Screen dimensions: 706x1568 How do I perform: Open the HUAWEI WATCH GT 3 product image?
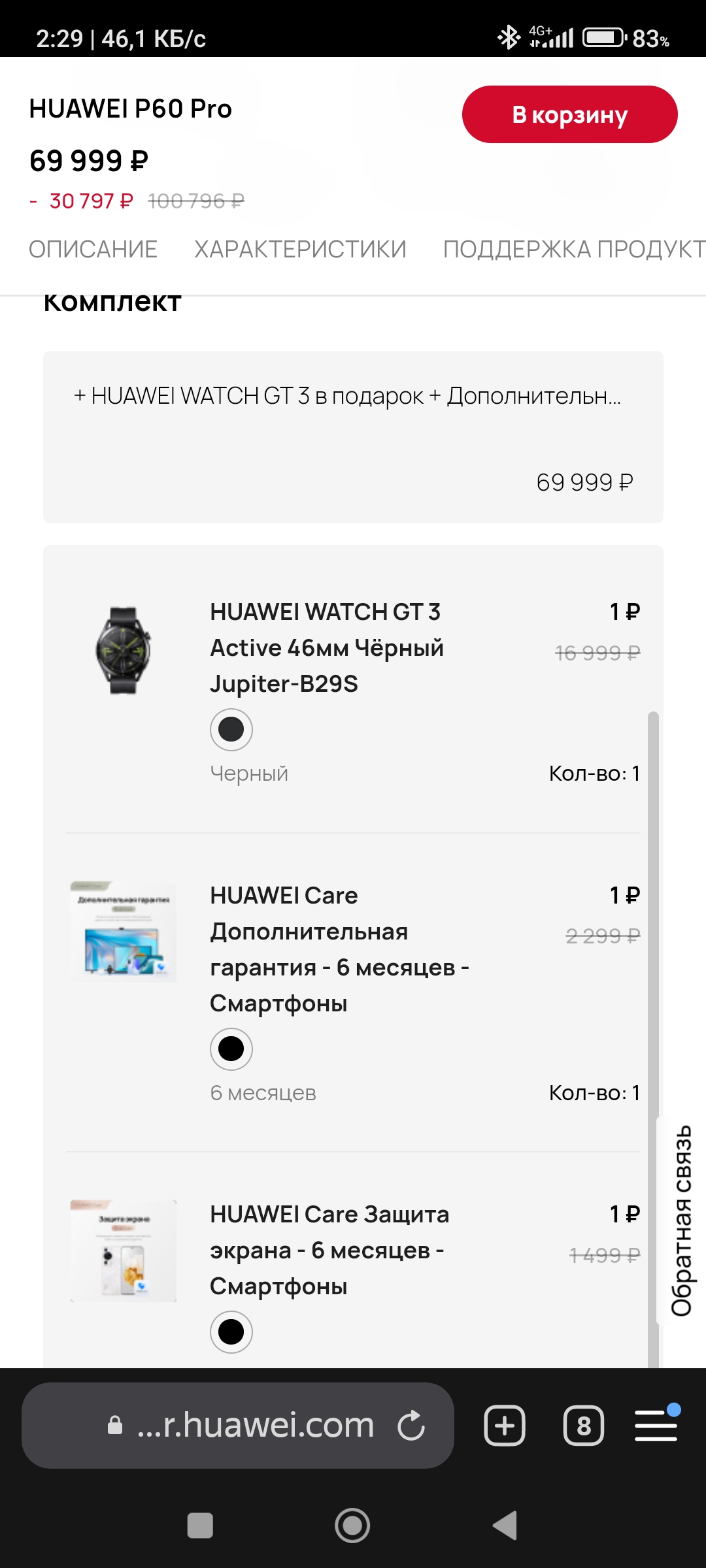click(124, 650)
